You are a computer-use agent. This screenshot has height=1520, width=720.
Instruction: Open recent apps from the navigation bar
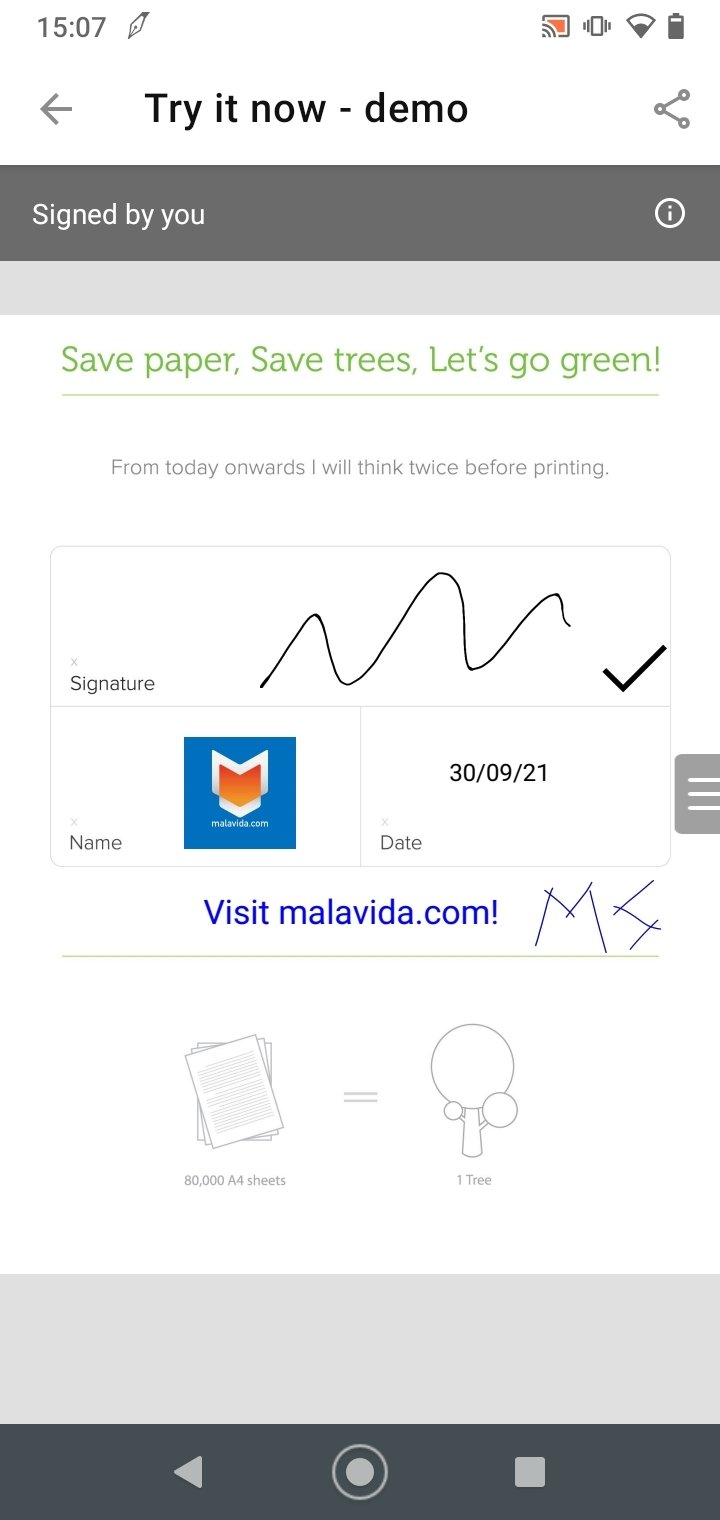click(529, 1472)
